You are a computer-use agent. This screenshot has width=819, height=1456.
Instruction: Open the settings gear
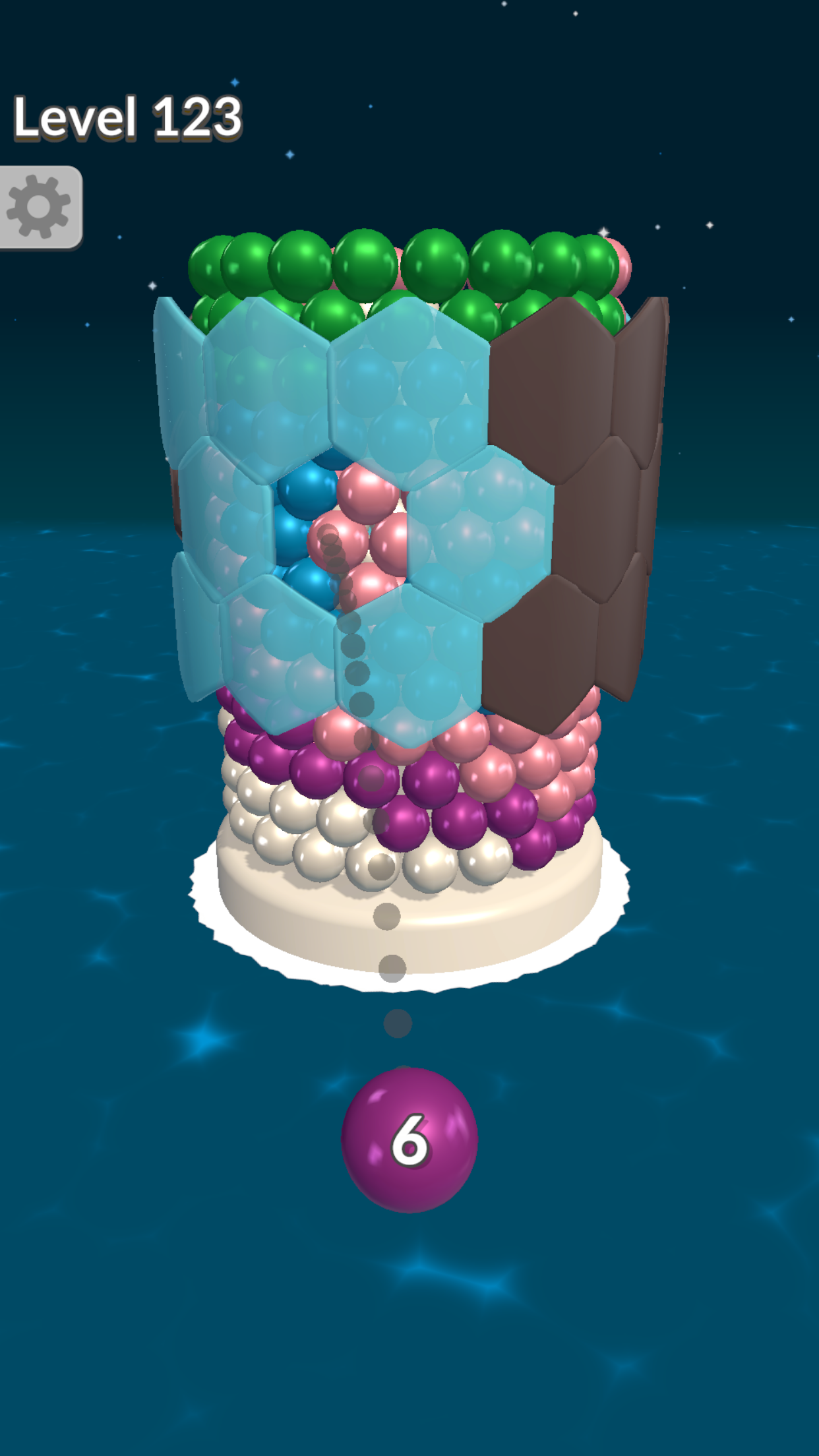[40, 207]
